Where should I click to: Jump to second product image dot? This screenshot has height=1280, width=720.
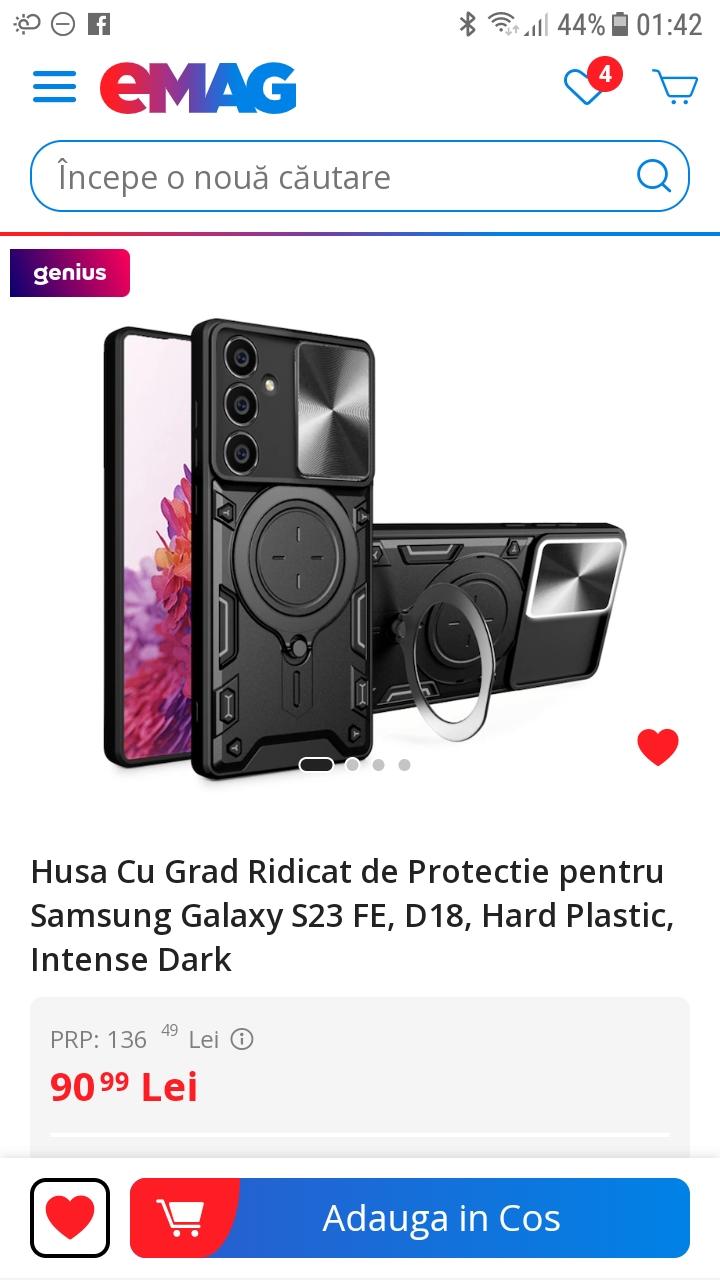coord(352,765)
